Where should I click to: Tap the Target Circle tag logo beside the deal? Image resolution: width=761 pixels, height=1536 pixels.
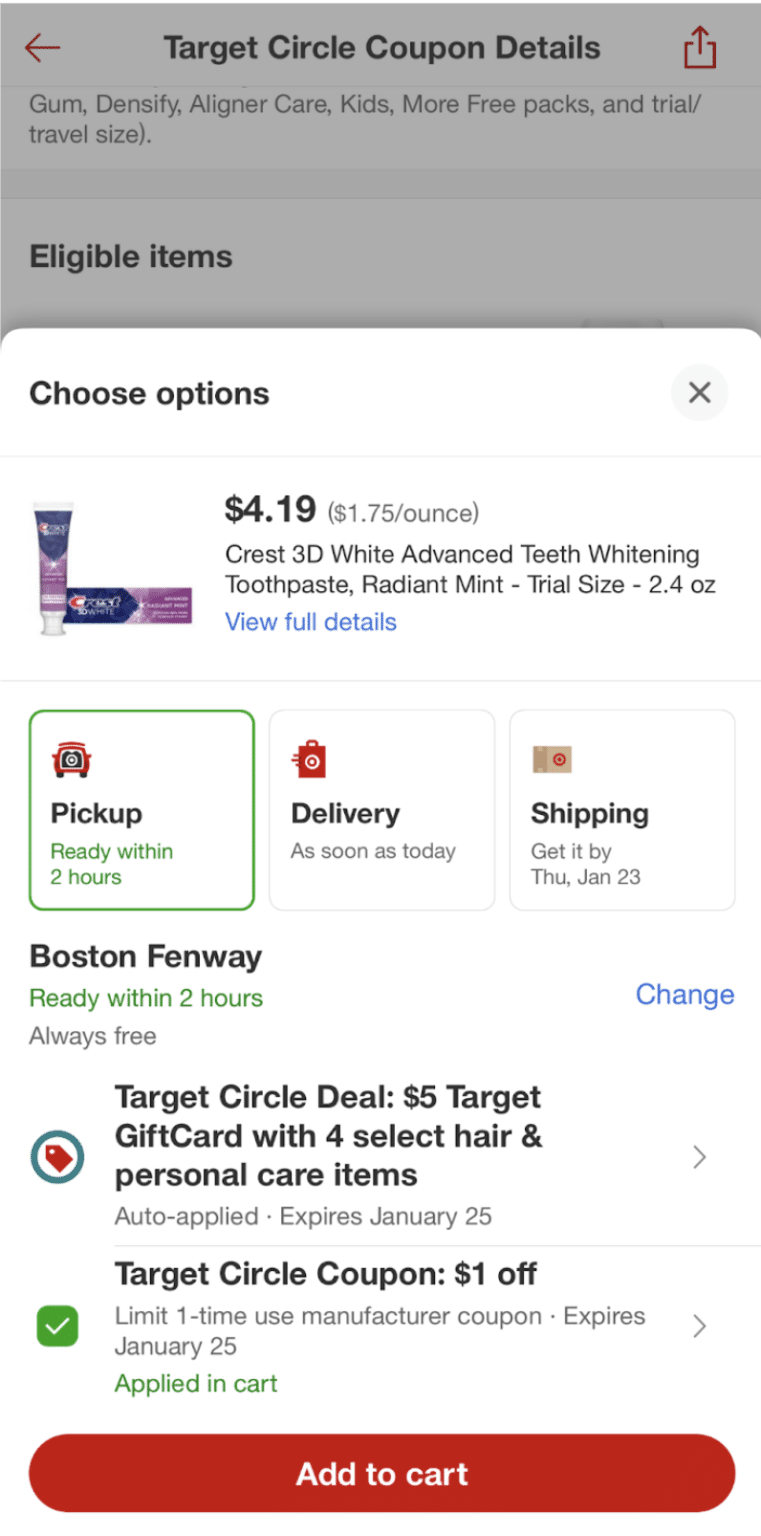point(57,1156)
